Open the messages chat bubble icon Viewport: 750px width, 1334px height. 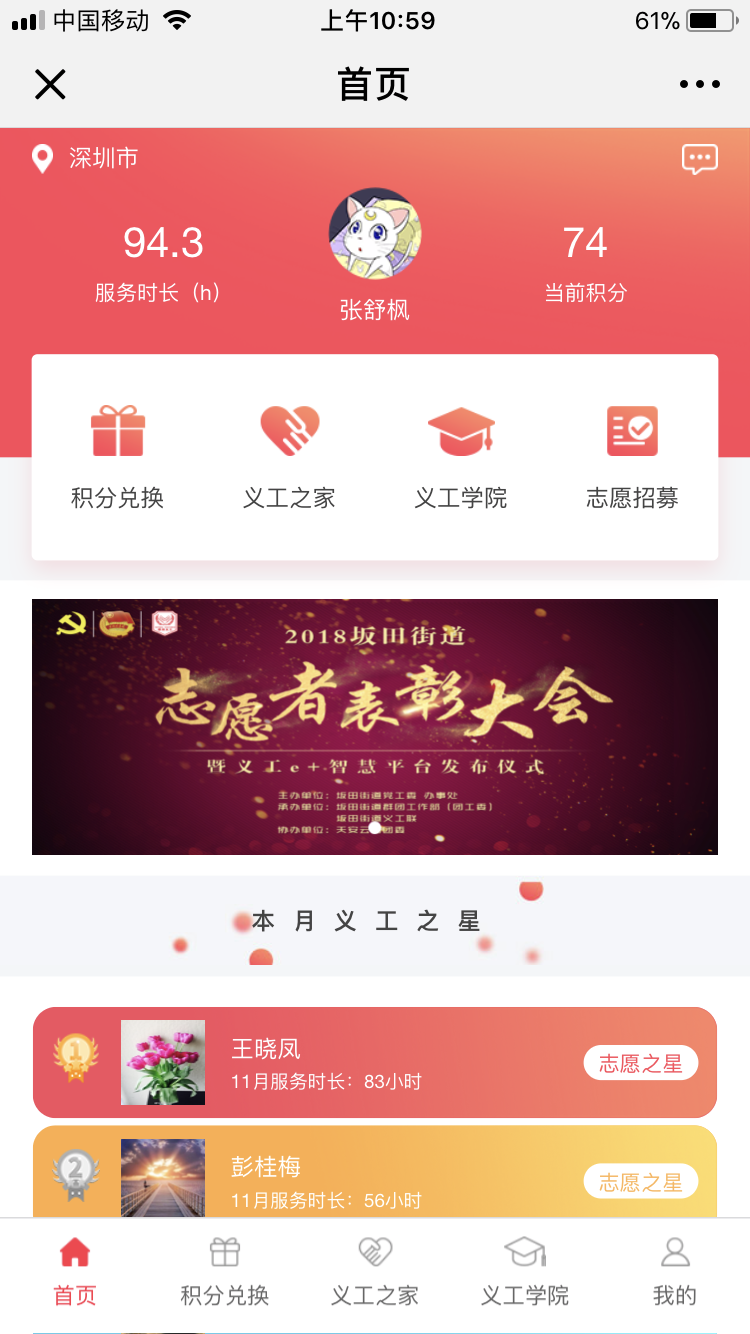pyautogui.click(x=699, y=159)
